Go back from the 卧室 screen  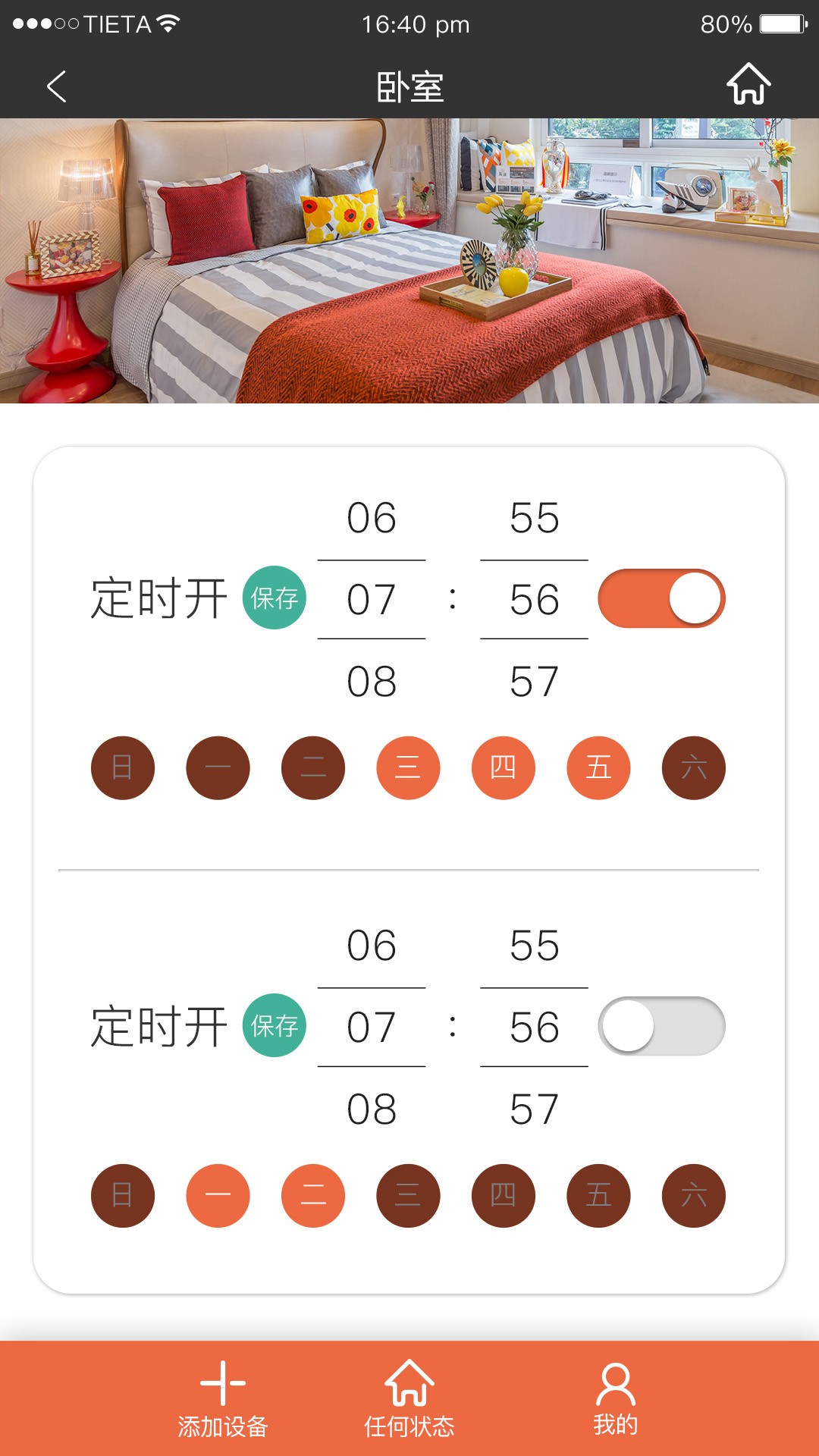(x=57, y=86)
